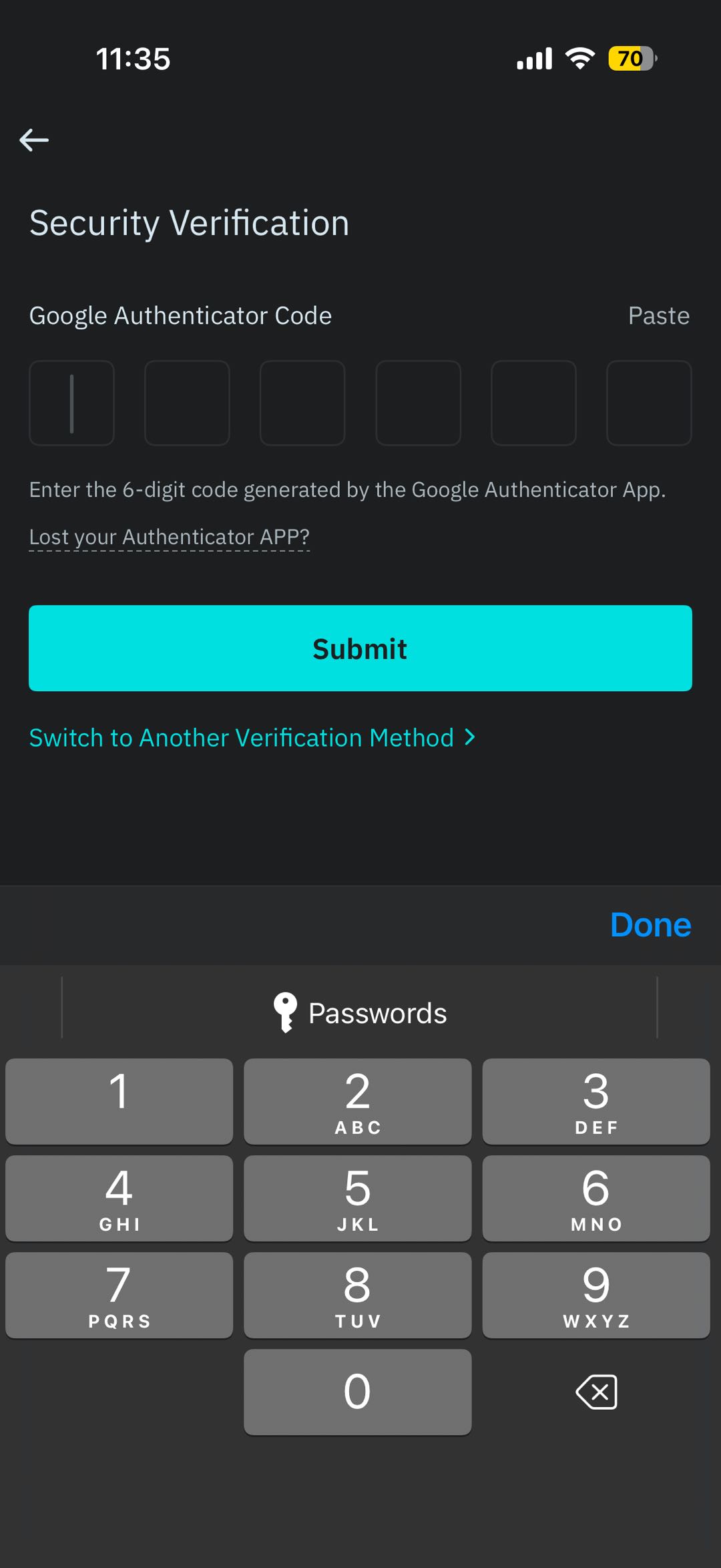Enter digit 5 on the keypad

(x=357, y=1198)
